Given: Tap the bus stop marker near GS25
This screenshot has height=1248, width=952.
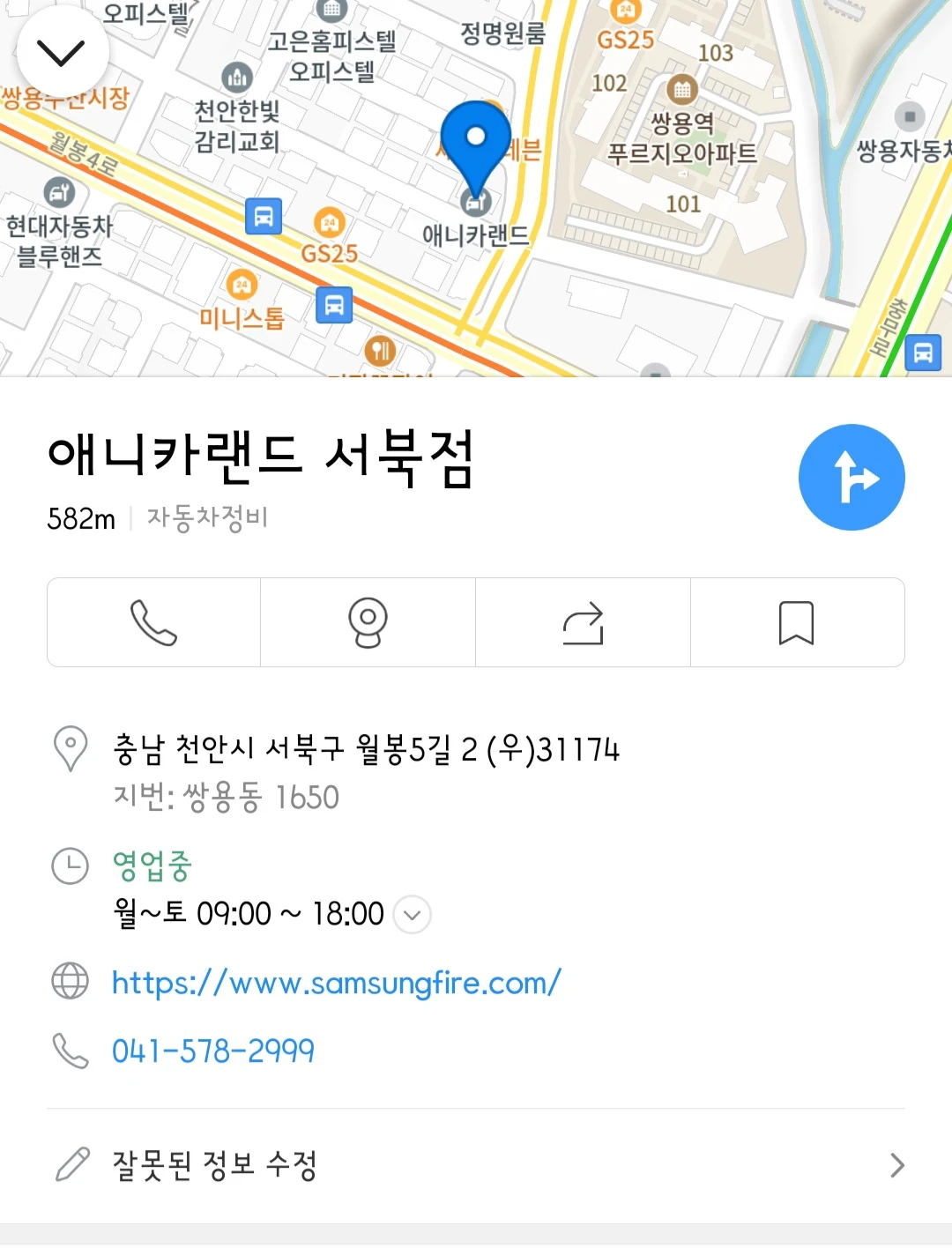Looking at the screenshot, I should pos(264,216).
